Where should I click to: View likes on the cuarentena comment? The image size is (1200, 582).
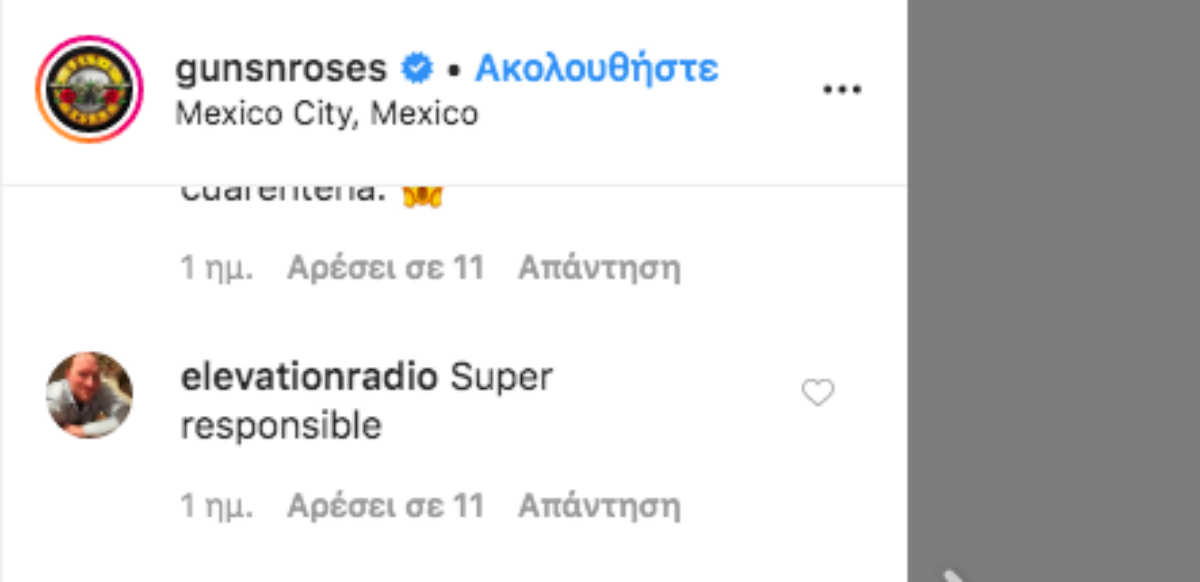coord(385,267)
